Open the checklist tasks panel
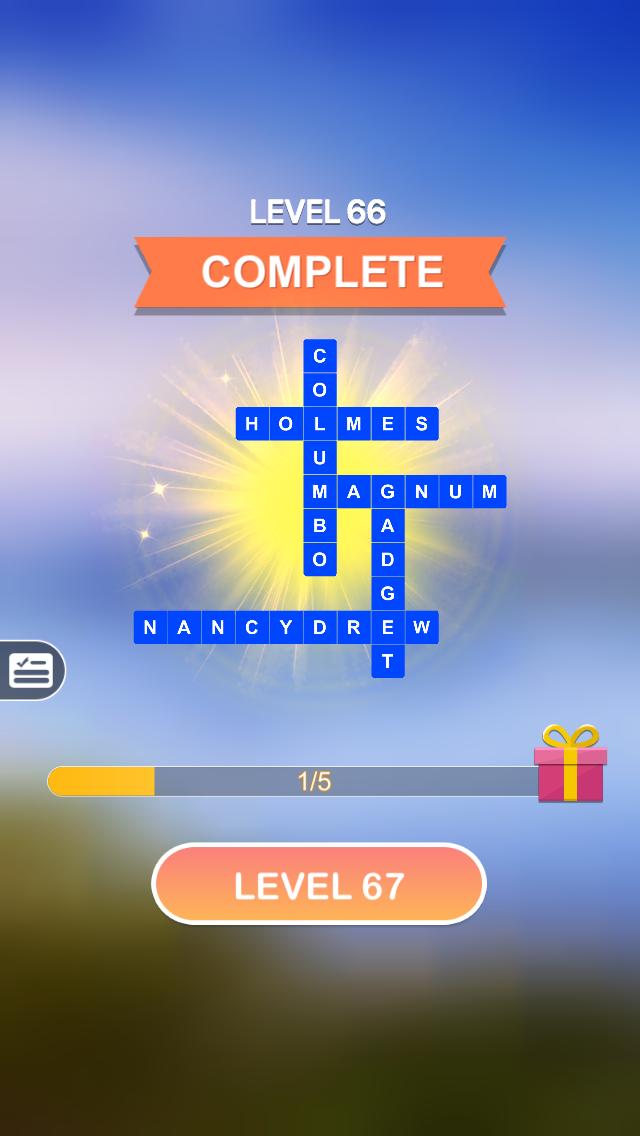This screenshot has width=640, height=1136. [x=30, y=670]
